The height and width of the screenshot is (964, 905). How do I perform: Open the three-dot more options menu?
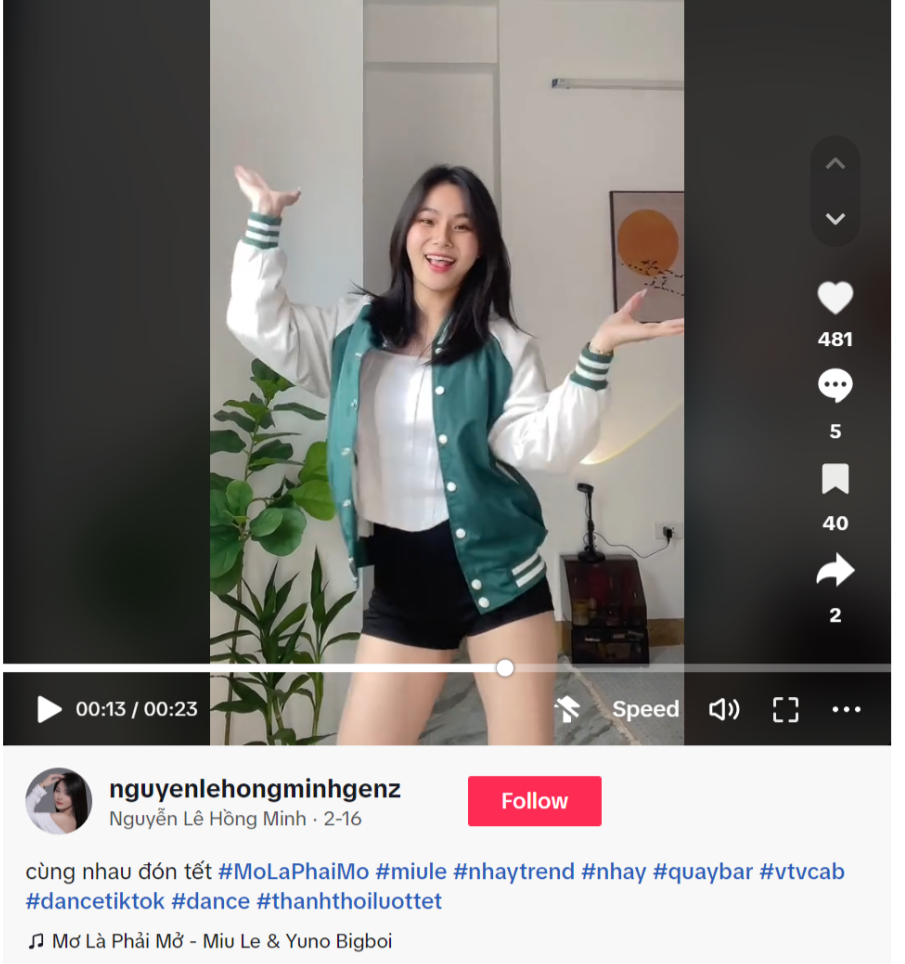[x=846, y=709]
